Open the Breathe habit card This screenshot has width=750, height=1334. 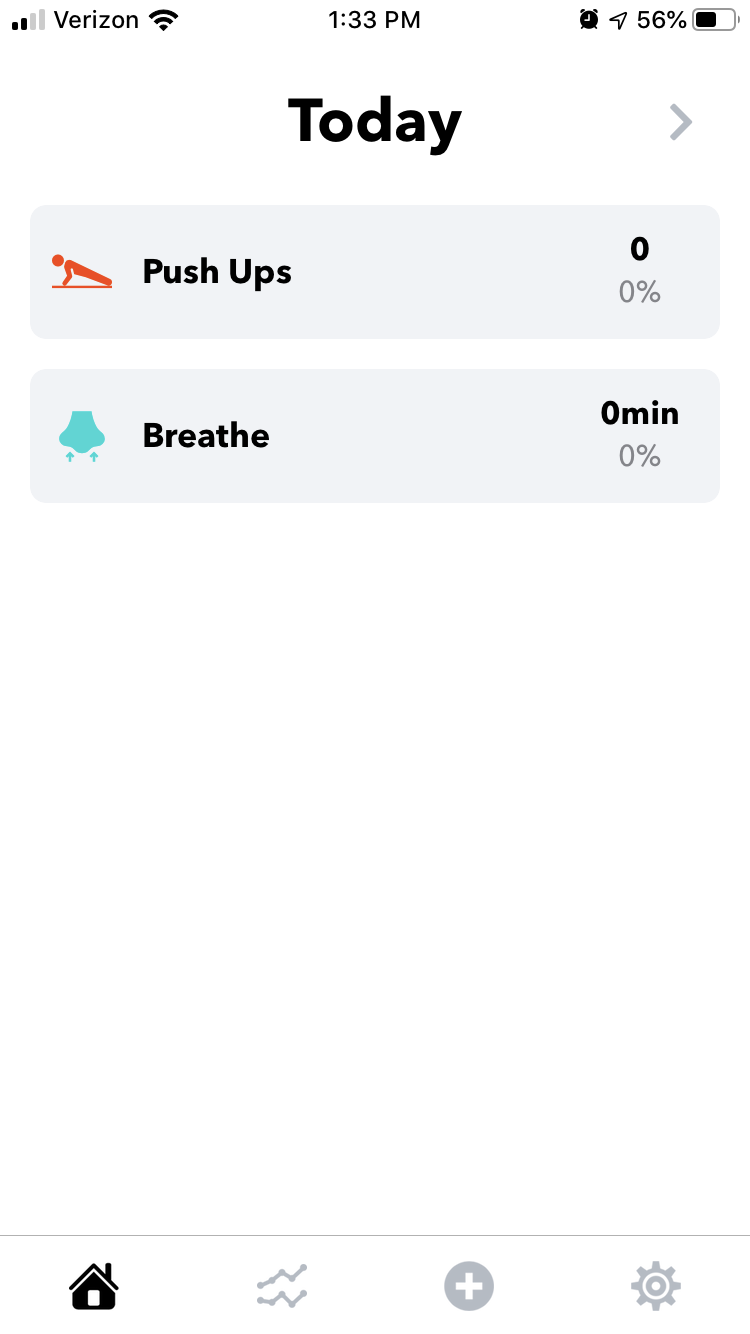[375, 436]
